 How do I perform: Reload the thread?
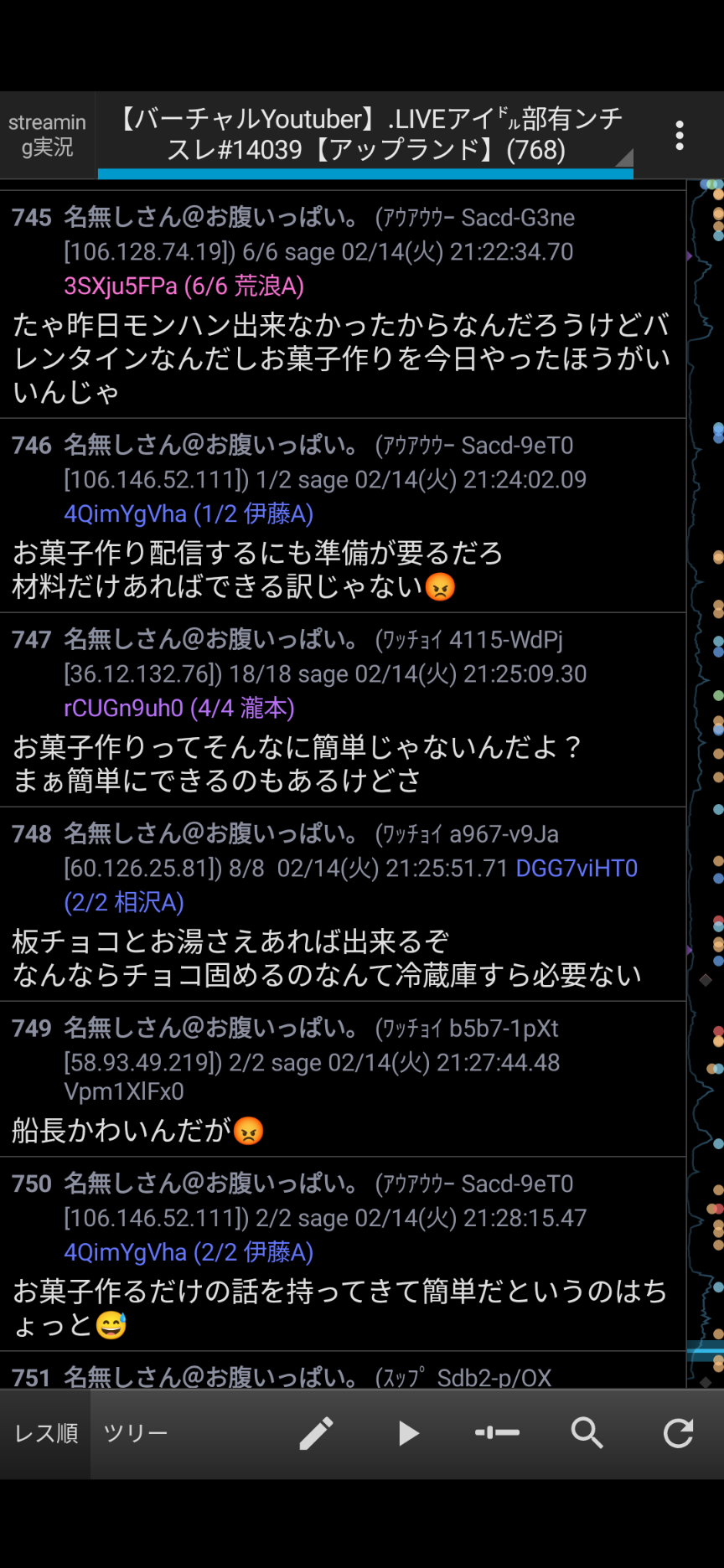[678, 1433]
